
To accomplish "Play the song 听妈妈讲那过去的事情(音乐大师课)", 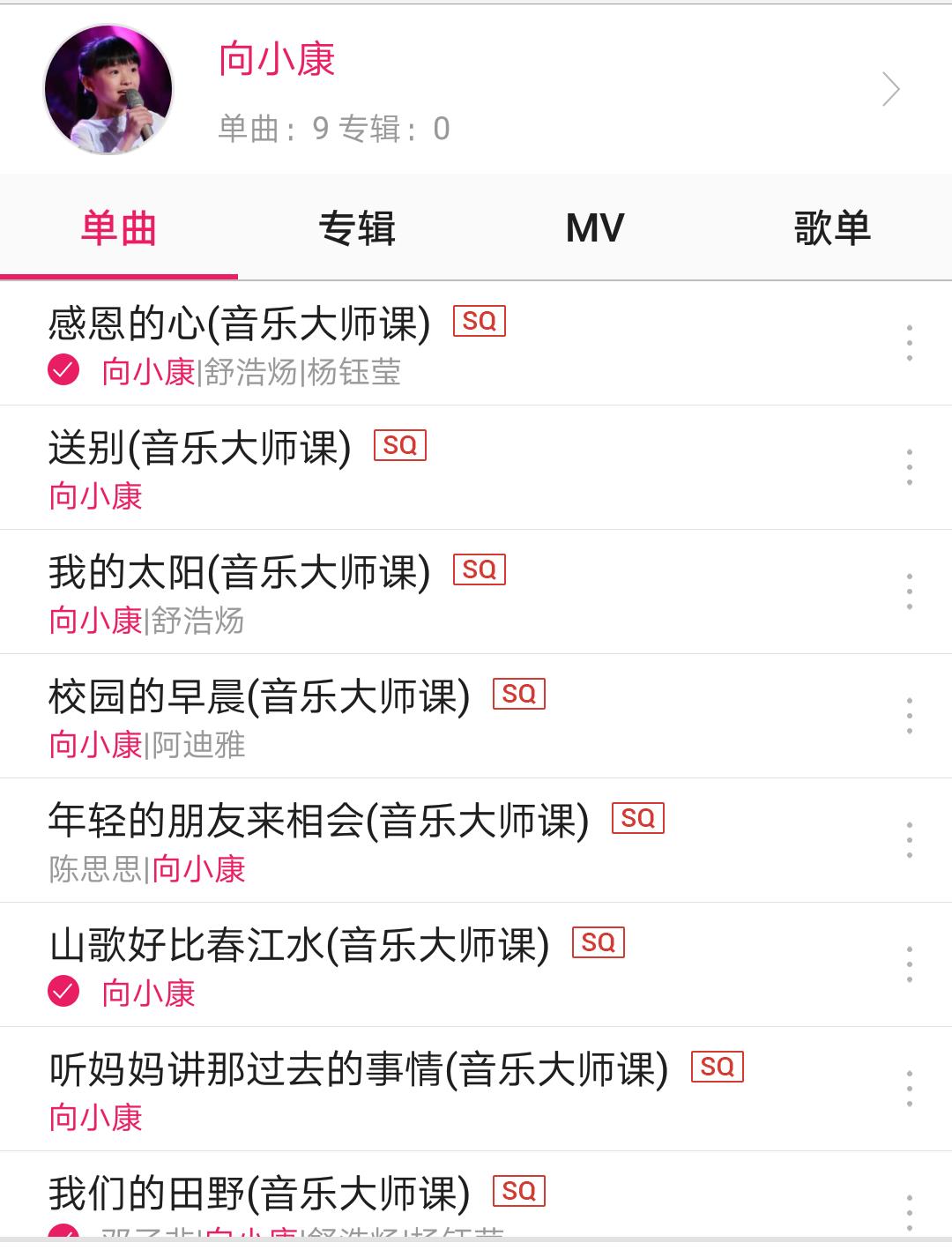I will point(358,1070).
